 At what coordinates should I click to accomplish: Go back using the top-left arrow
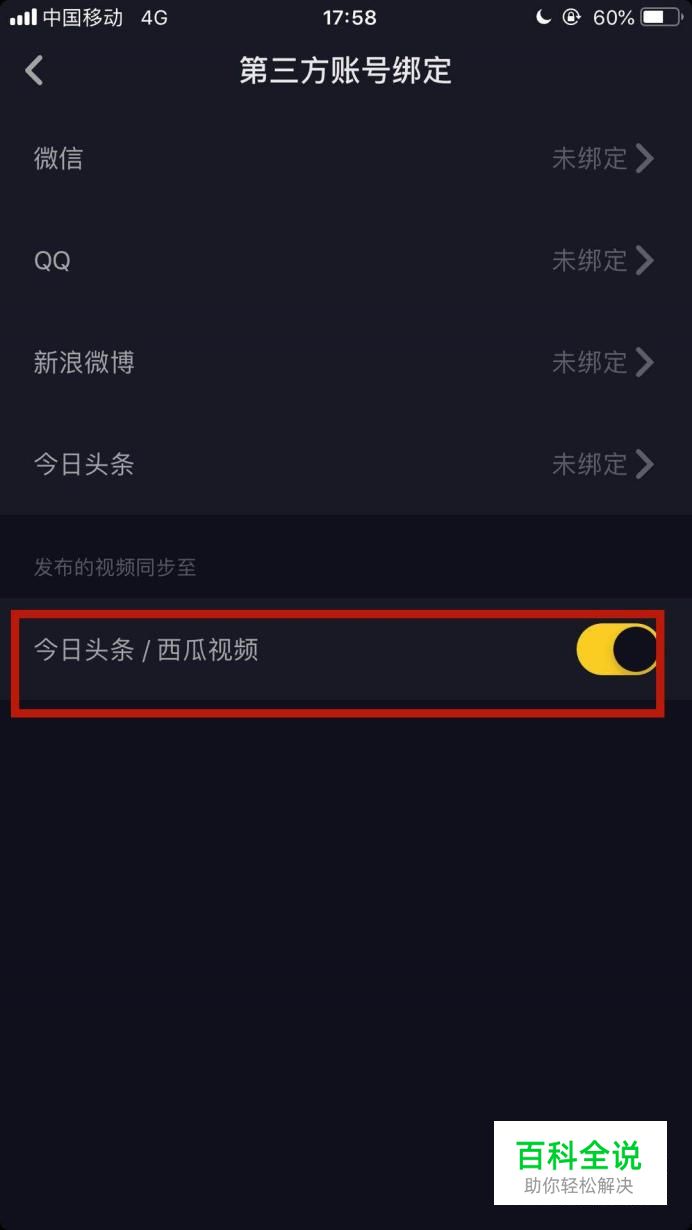coord(35,70)
